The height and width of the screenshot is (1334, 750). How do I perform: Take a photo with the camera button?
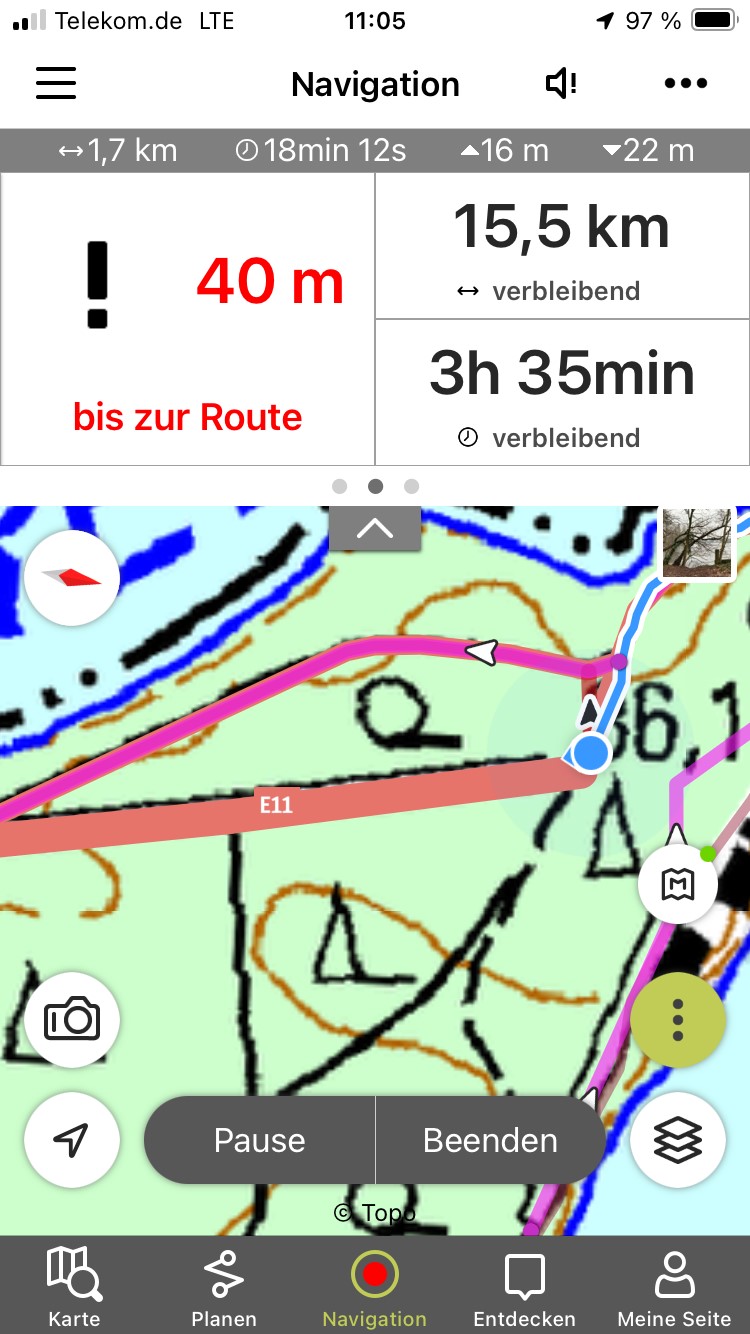tap(72, 1020)
